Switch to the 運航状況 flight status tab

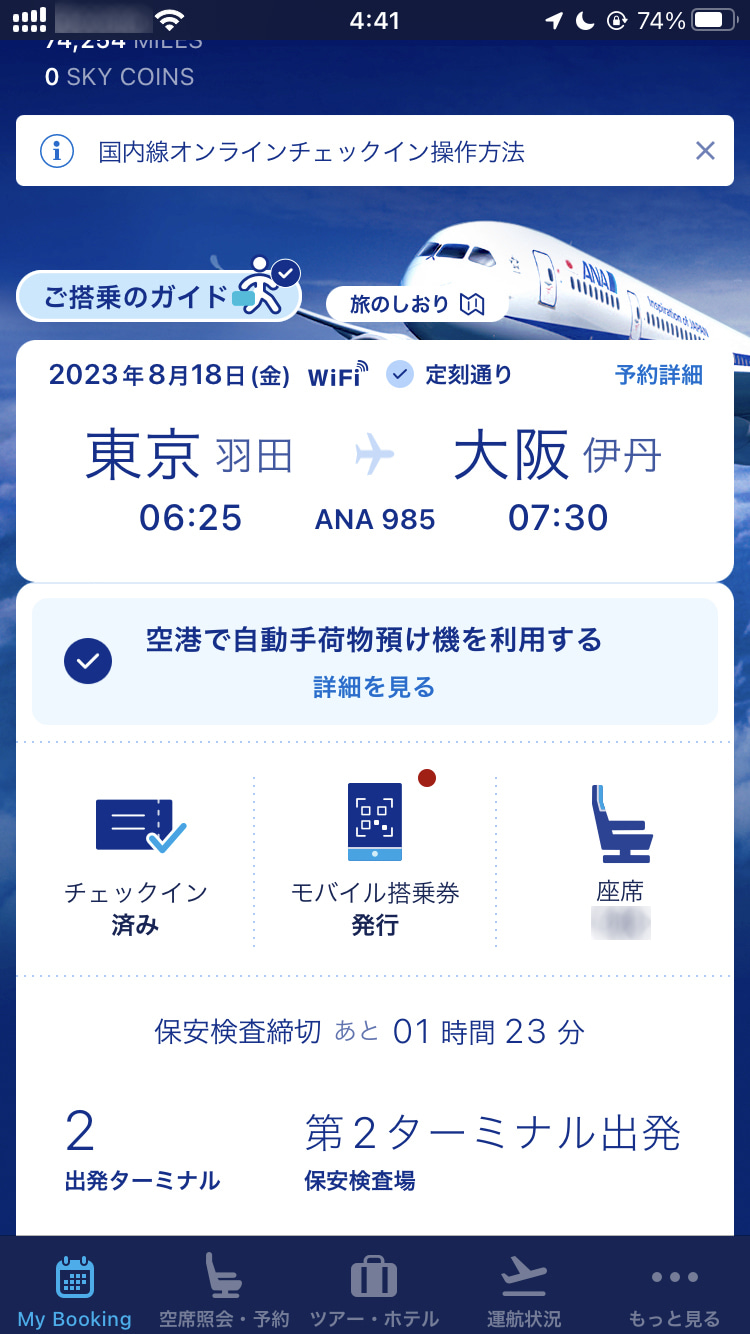(524, 1275)
